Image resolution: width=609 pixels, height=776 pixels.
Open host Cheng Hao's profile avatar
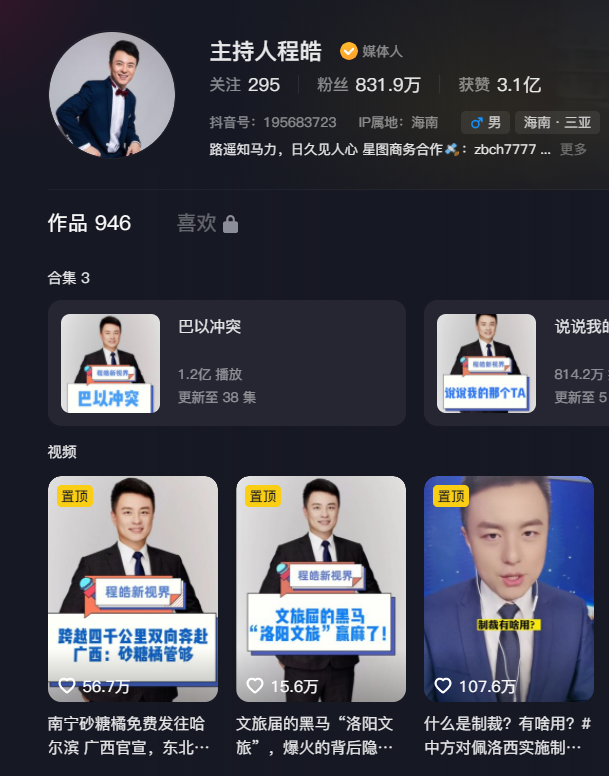click(111, 95)
